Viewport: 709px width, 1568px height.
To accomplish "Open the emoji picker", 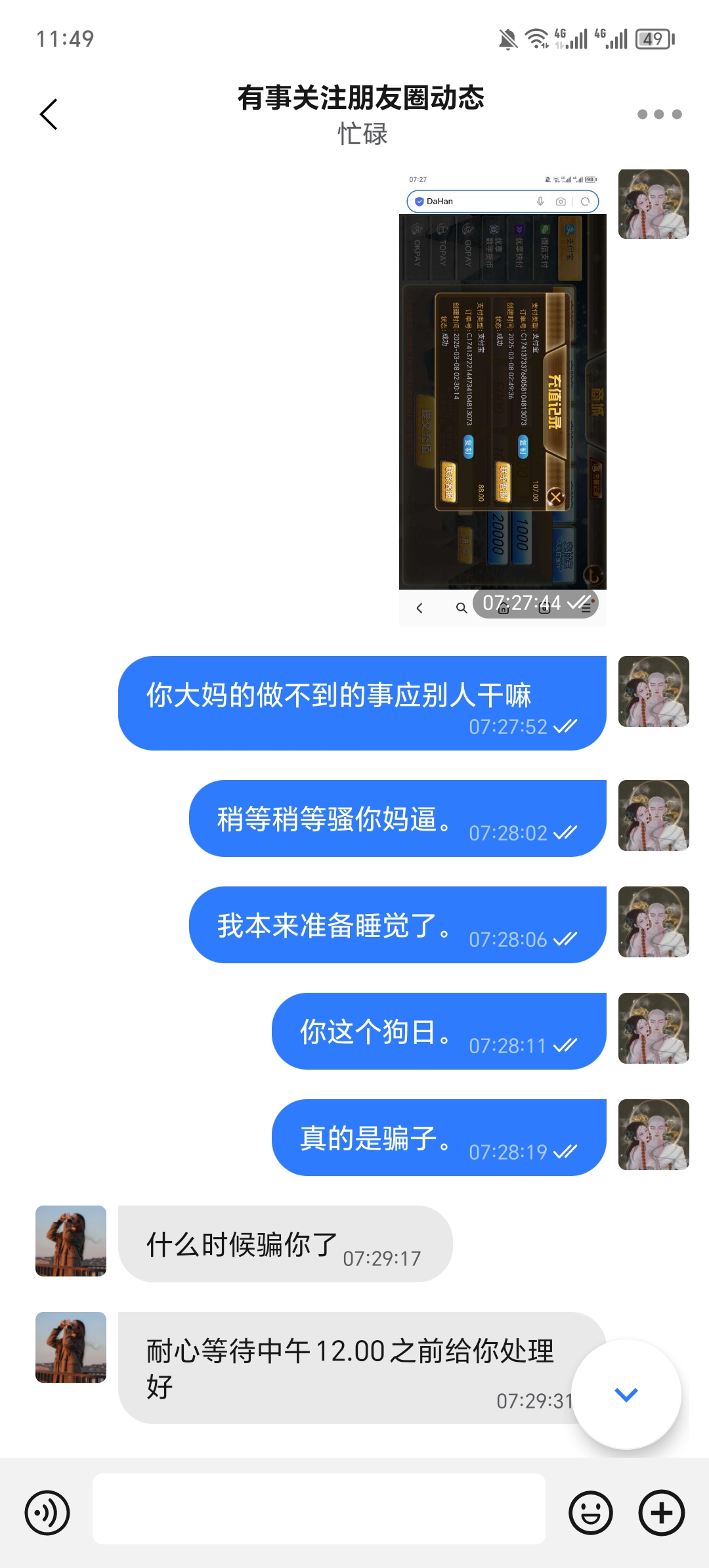I will [590, 1513].
